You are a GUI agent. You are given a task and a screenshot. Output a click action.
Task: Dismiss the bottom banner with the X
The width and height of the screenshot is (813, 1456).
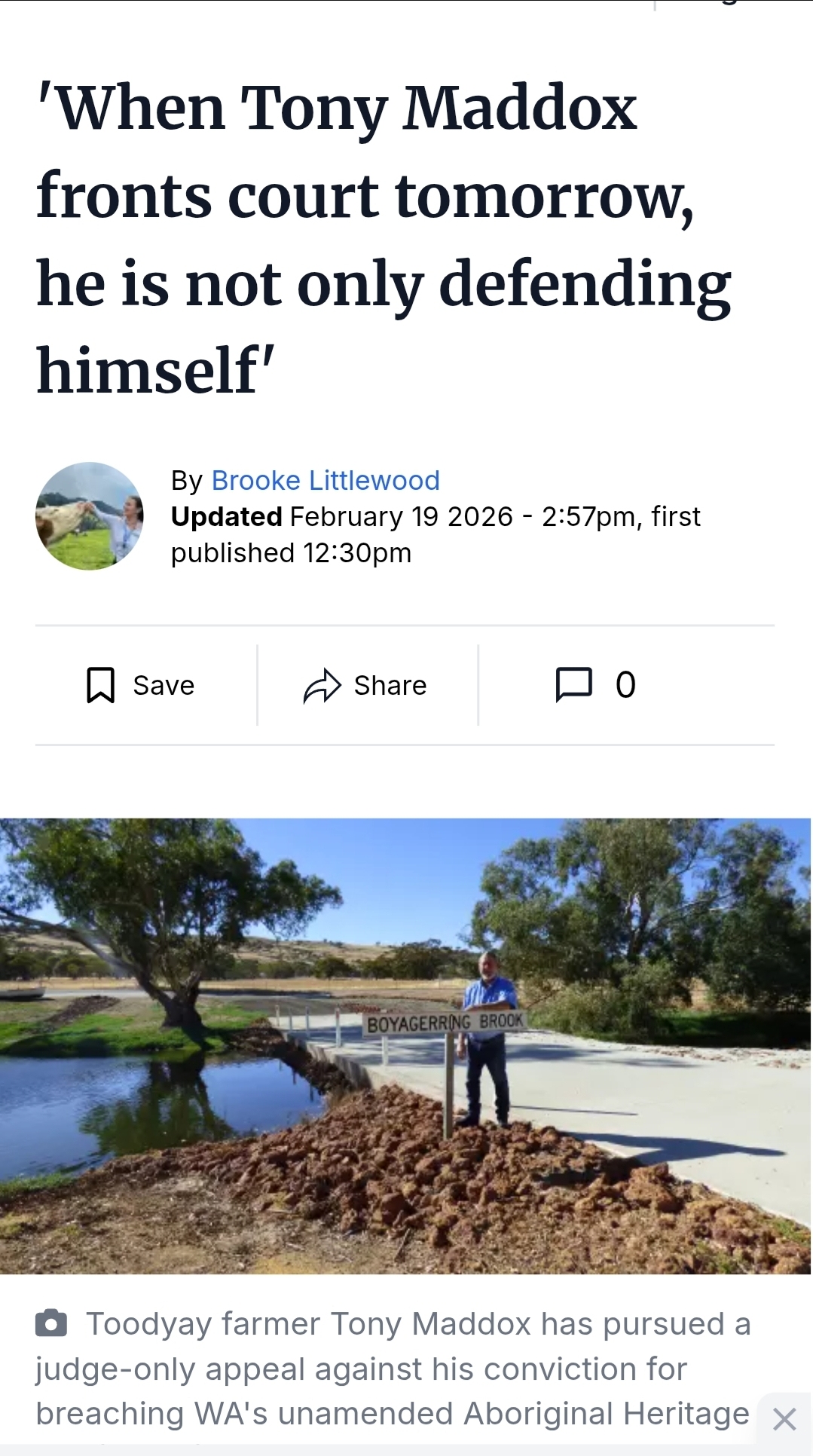(784, 1419)
